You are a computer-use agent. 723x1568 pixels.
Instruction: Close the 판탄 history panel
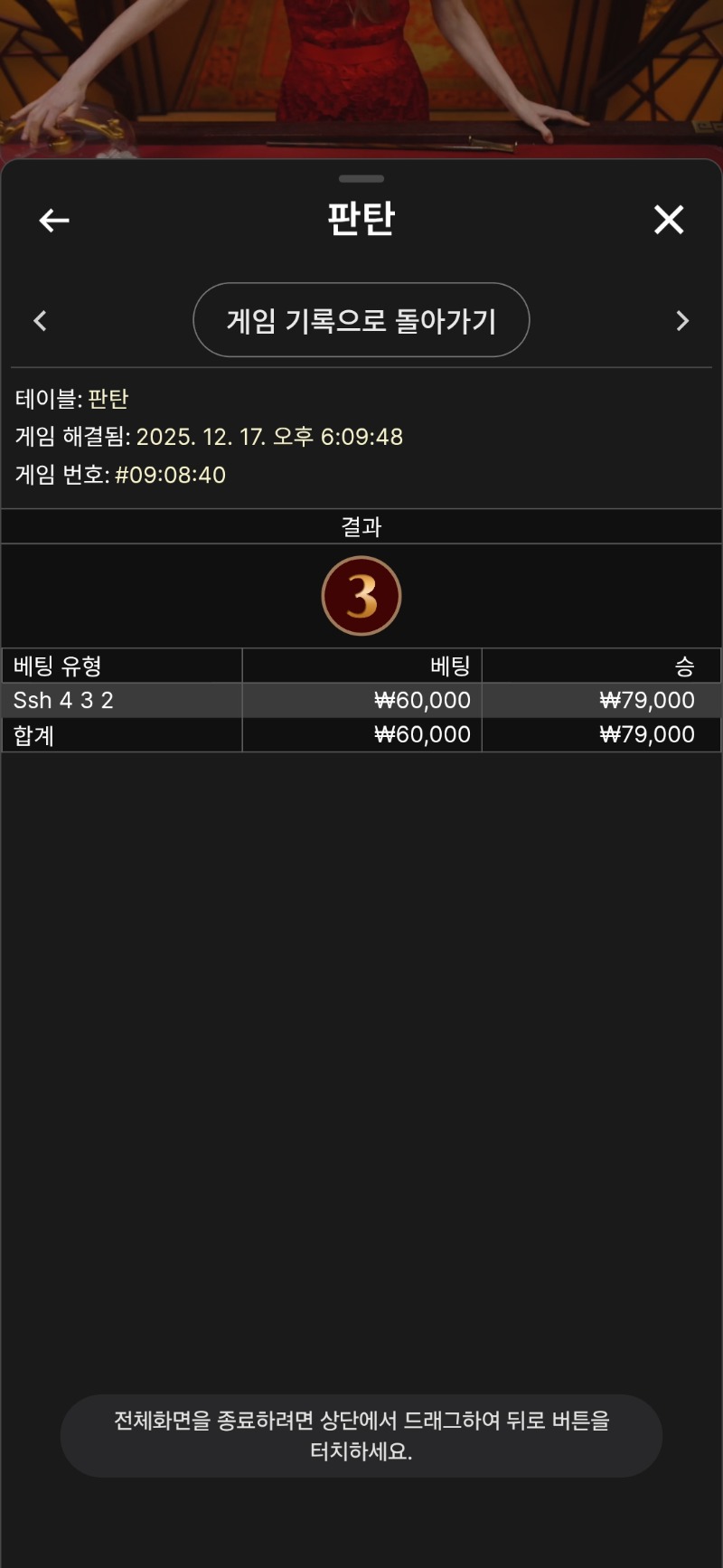669,220
